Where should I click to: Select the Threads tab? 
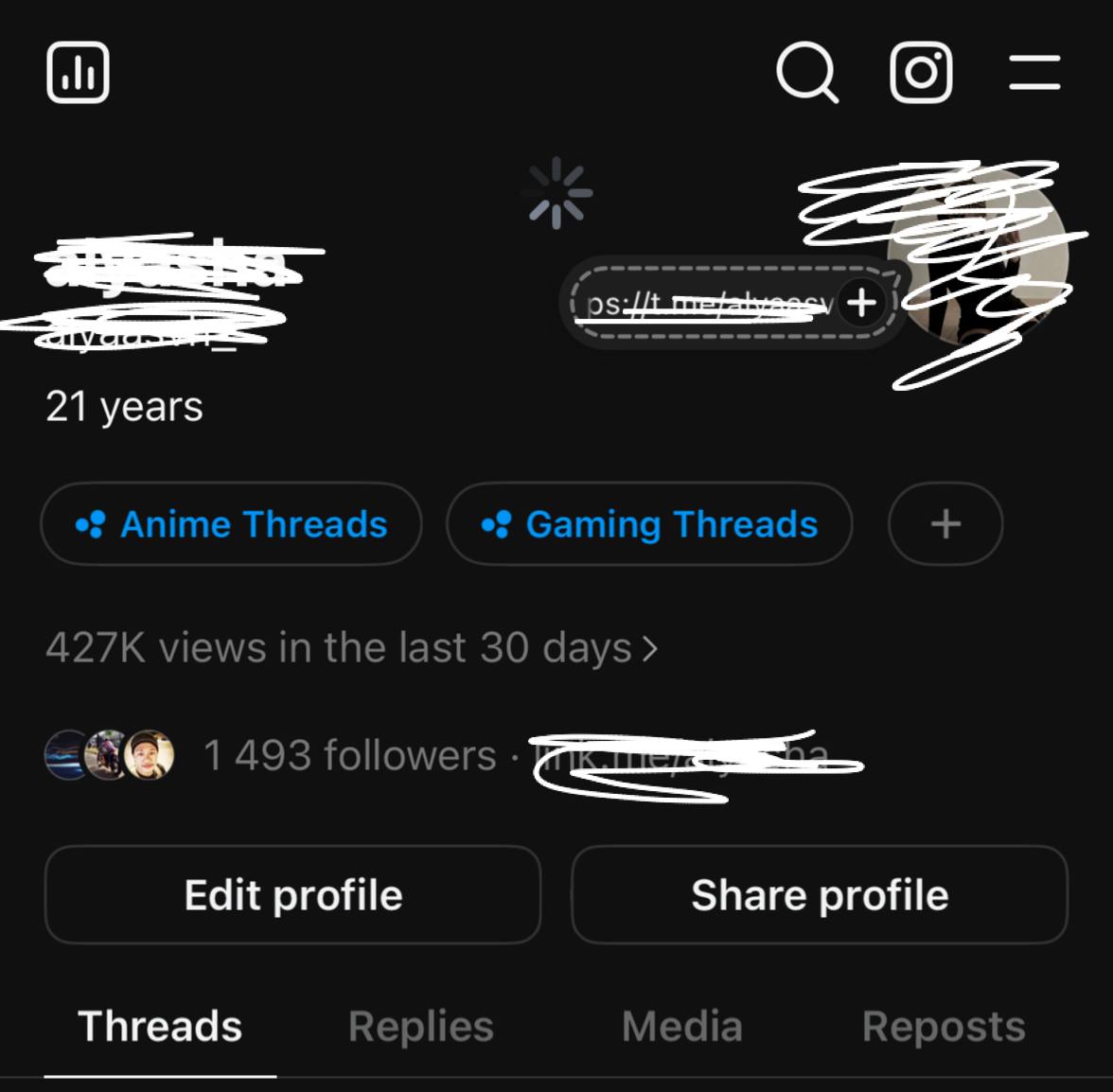click(x=160, y=1027)
